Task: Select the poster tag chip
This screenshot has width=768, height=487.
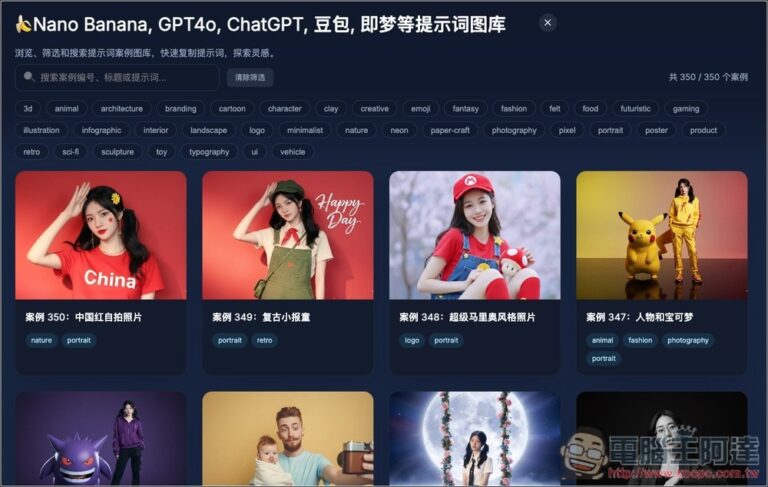Action: click(656, 130)
